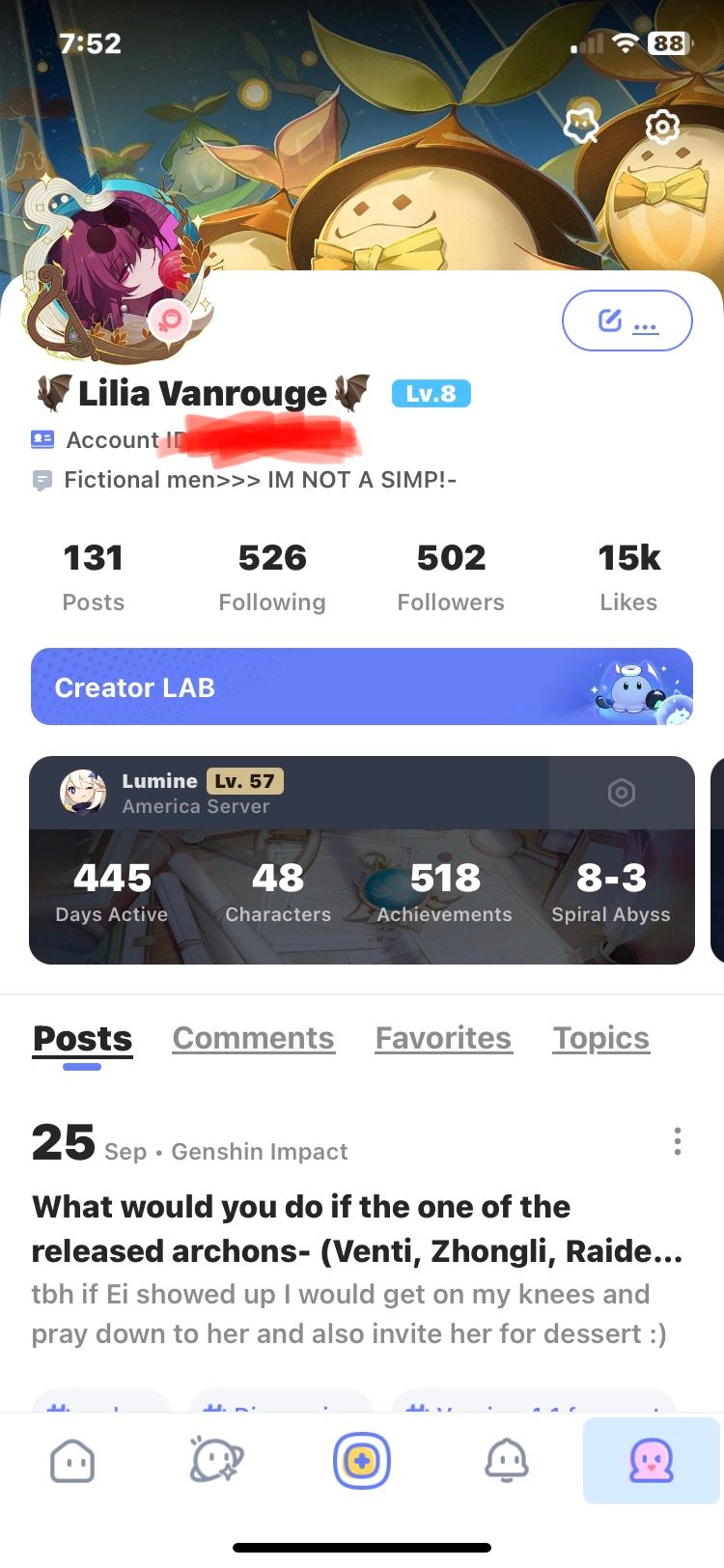724x1568 pixels.
Task: Open game card settings hexagon icon
Action: [x=621, y=793]
